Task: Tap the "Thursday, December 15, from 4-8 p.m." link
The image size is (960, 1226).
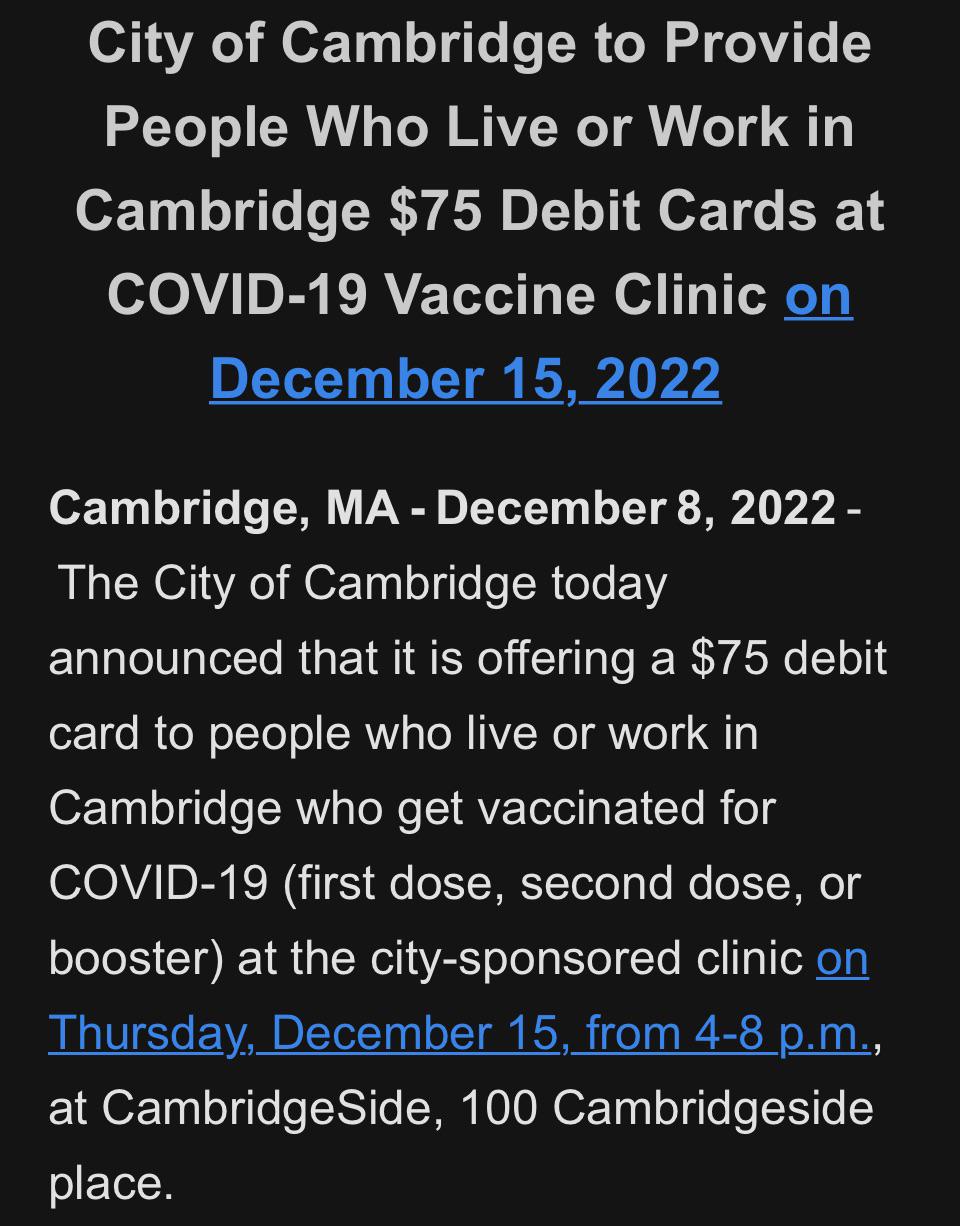Action: point(460,1032)
